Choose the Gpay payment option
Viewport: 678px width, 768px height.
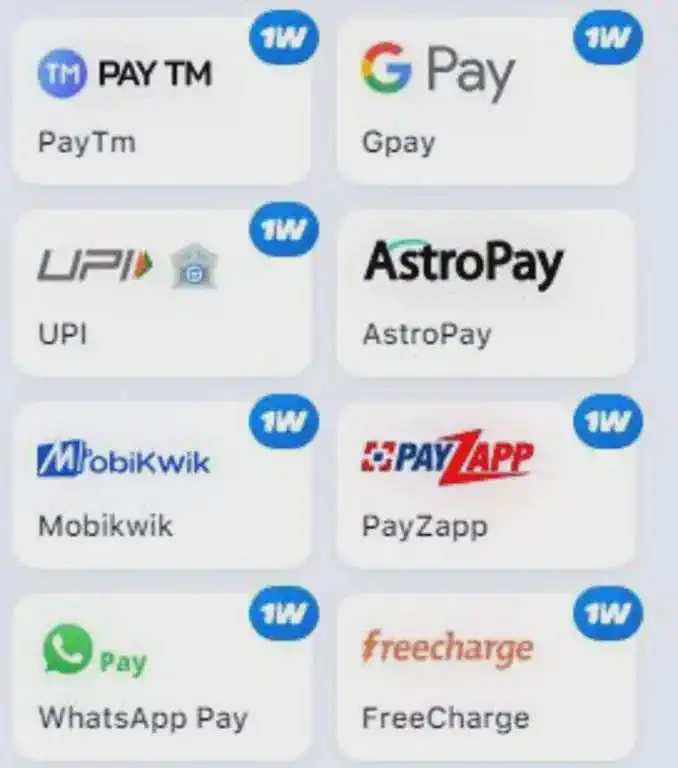click(x=486, y=102)
